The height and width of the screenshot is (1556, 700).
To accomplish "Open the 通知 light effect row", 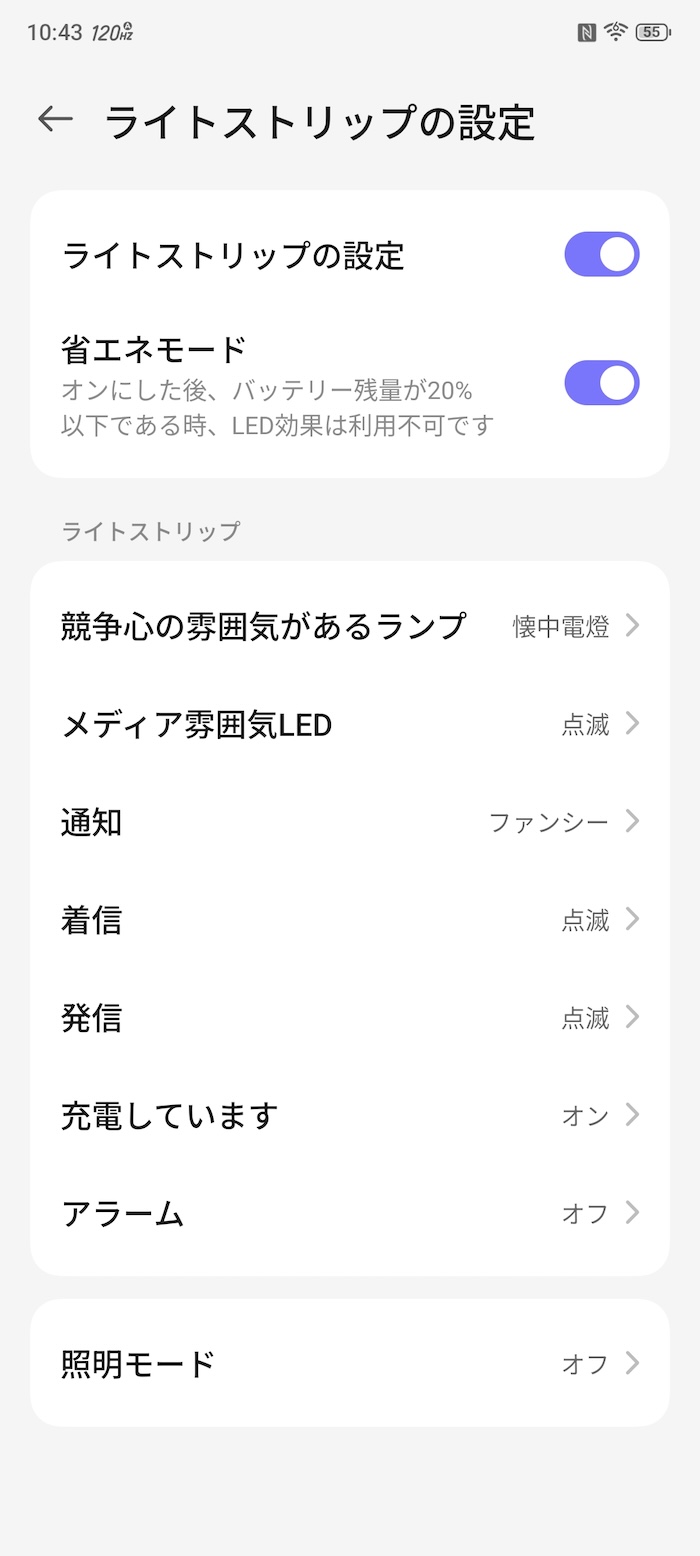I will 350,822.
